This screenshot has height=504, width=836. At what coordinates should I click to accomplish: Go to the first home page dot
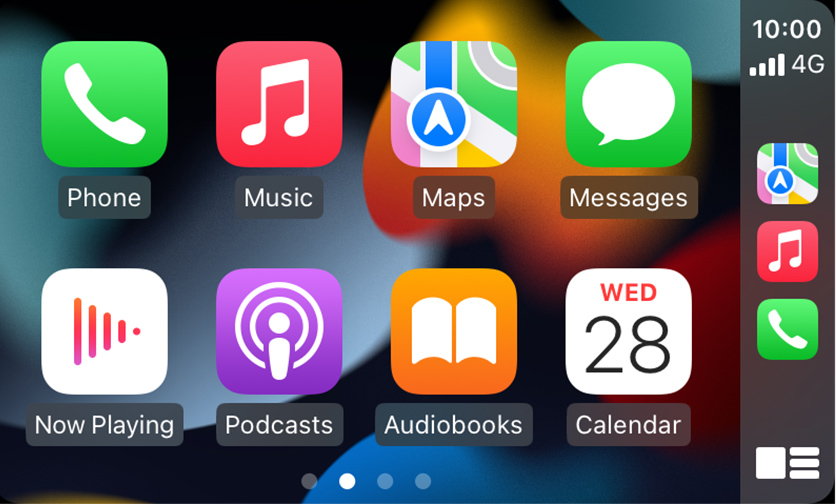(x=309, y=481)
